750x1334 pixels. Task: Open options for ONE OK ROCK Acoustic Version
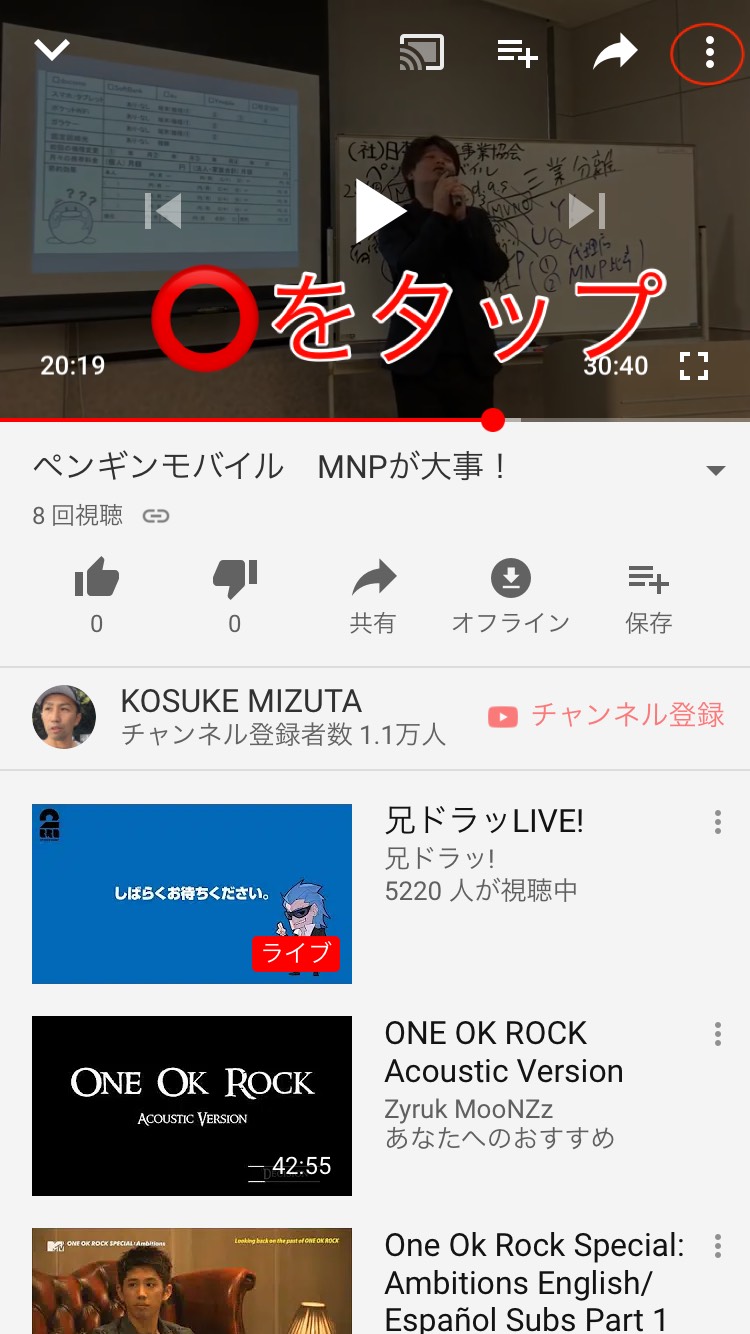coord(717,1034)
